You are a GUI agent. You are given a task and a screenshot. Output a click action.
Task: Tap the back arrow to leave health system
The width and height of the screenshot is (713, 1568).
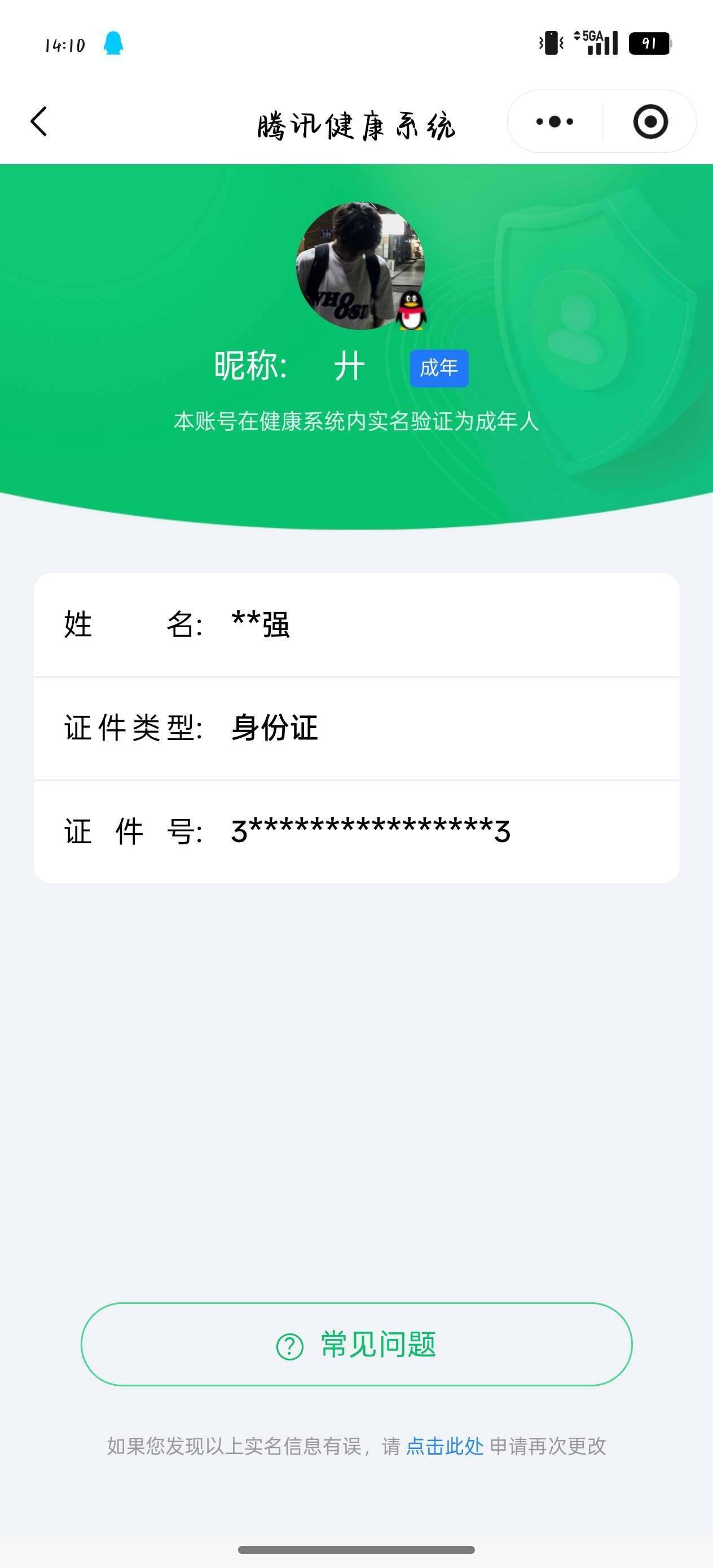pos(39,122)
